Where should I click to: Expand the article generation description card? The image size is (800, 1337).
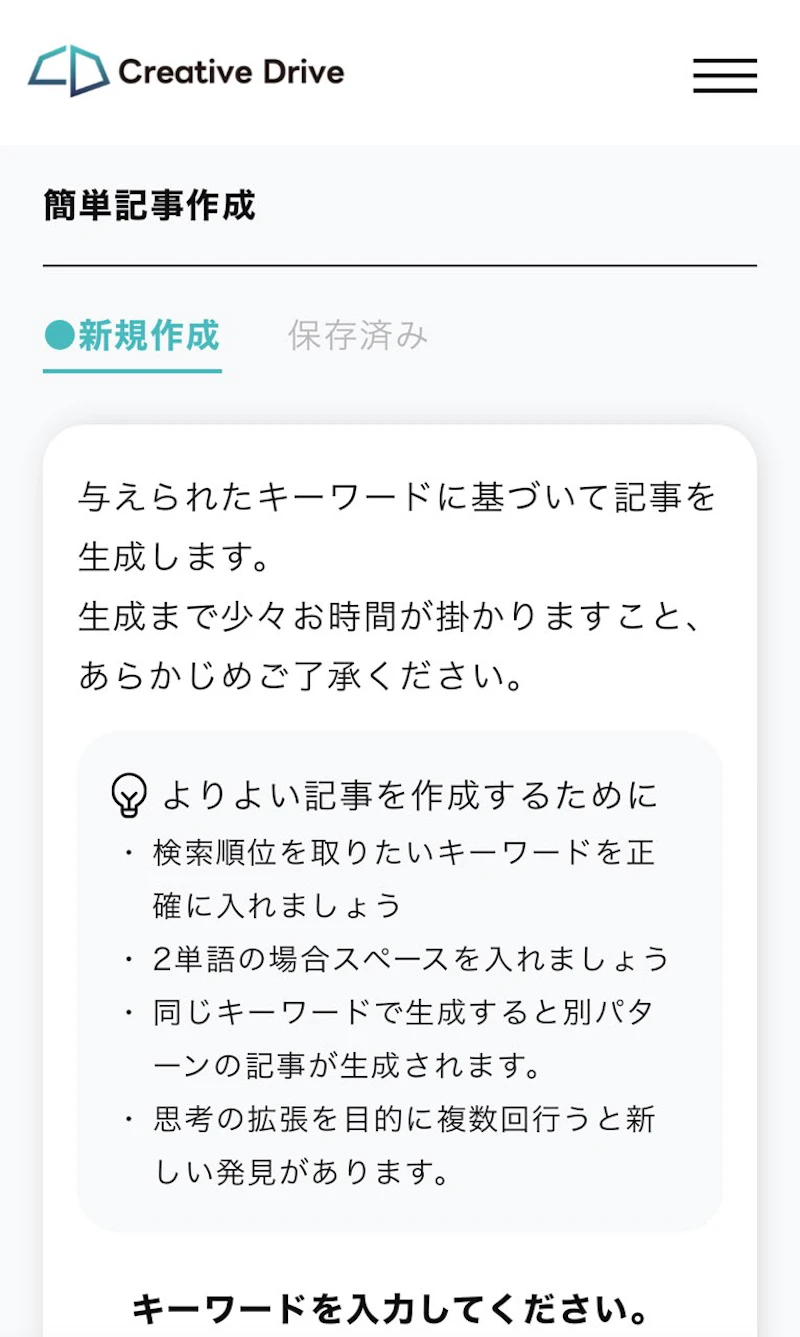click(400, 580)
